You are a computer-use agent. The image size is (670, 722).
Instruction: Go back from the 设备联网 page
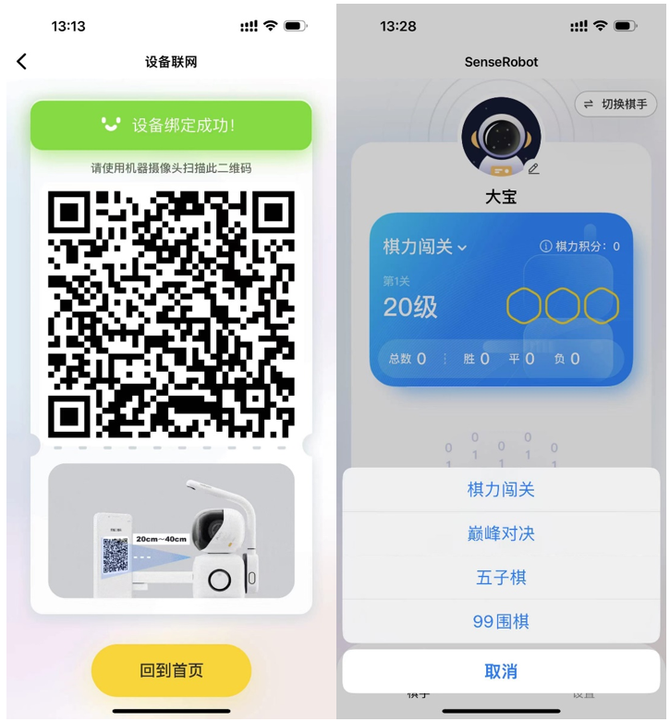click(x=22, y=62)
